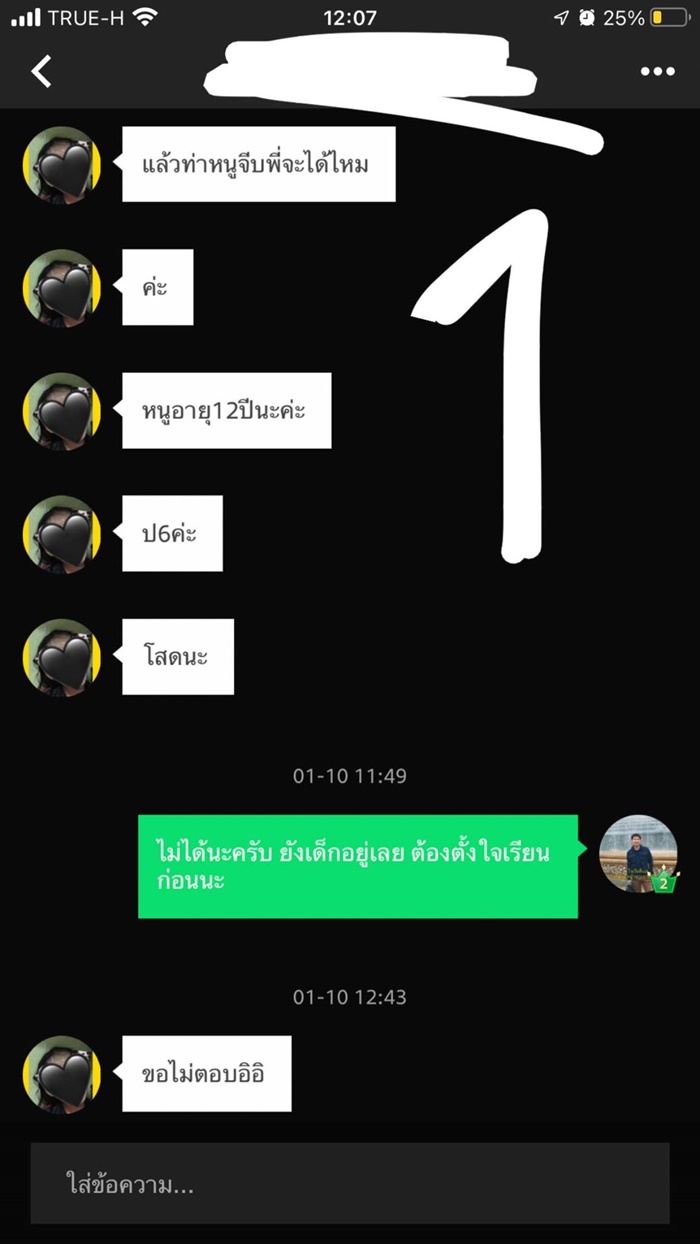Go back using the top-left arrow
Image resolution: width=700 pixels, height=1244 pixels.
[x=41, y=71]
